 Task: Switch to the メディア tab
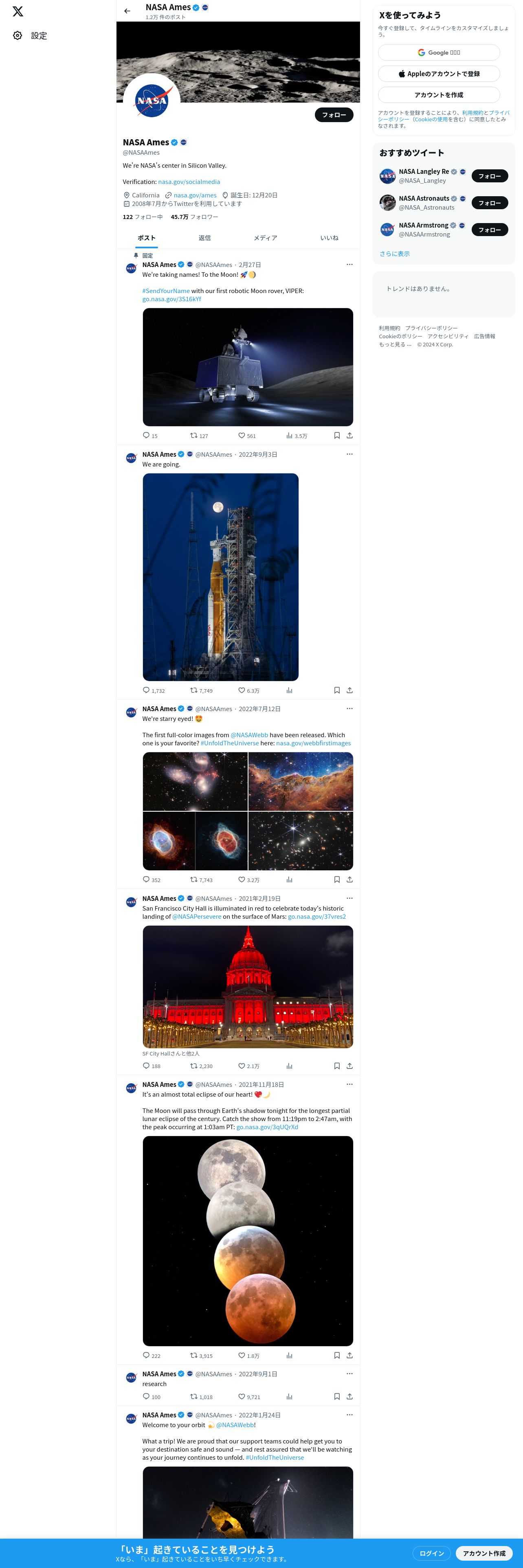coord(266,238)
